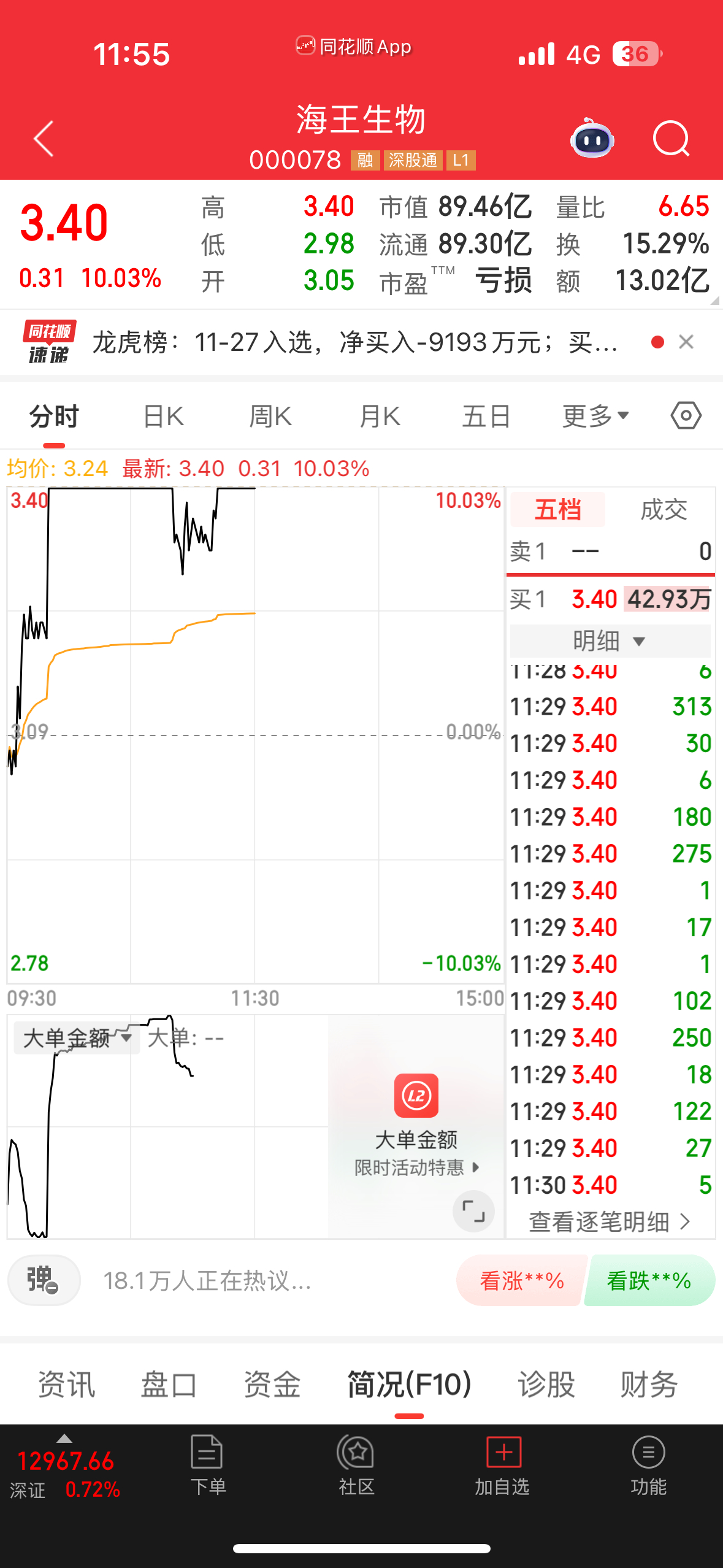This screenshot has height=1568, width=723.
Task: Dismiss the 龙虎榜 news banner
Action: pyautogui.click(x=686, y=342)
